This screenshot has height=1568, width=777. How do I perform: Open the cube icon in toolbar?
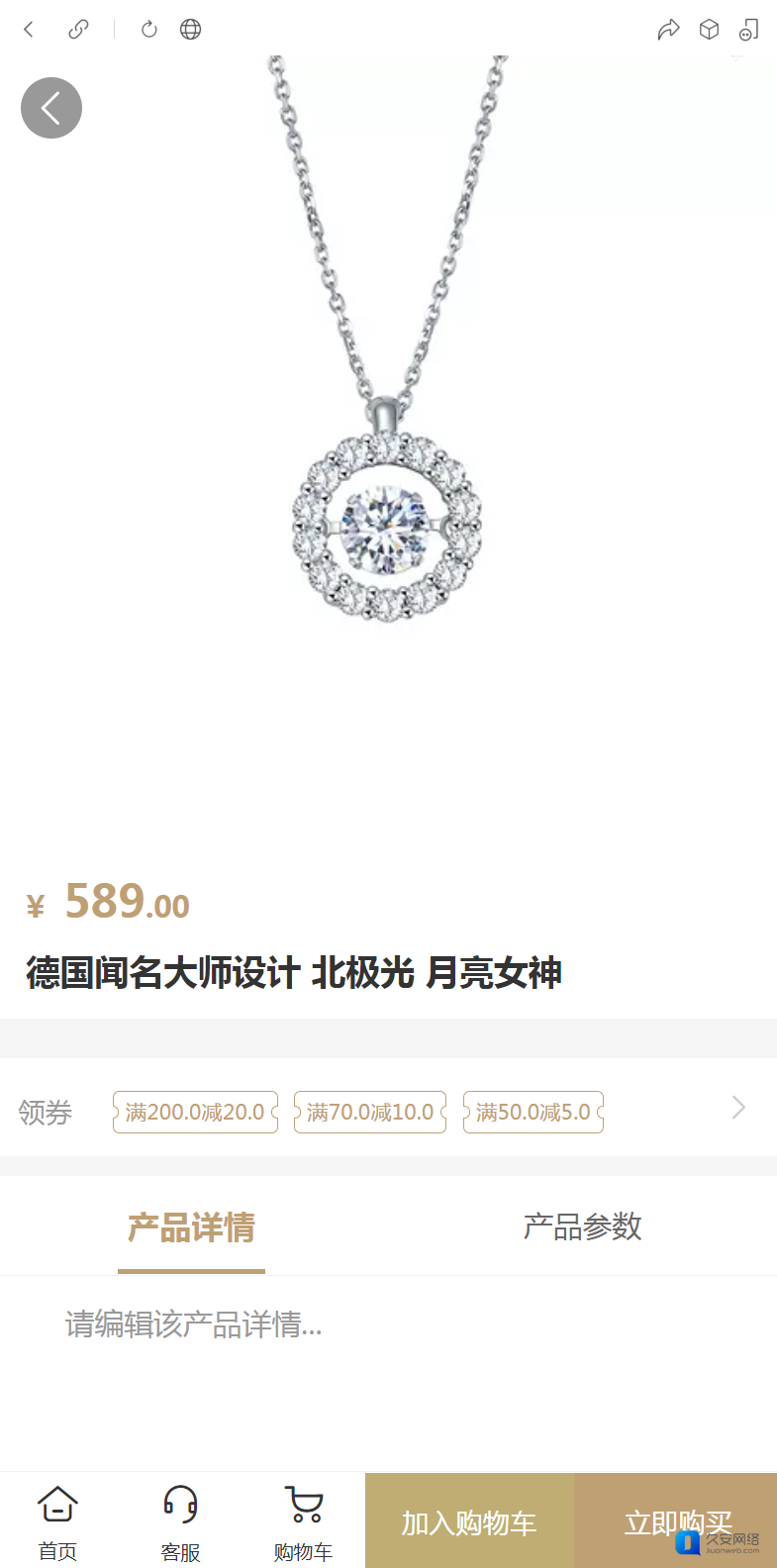(x=709, y=30)
